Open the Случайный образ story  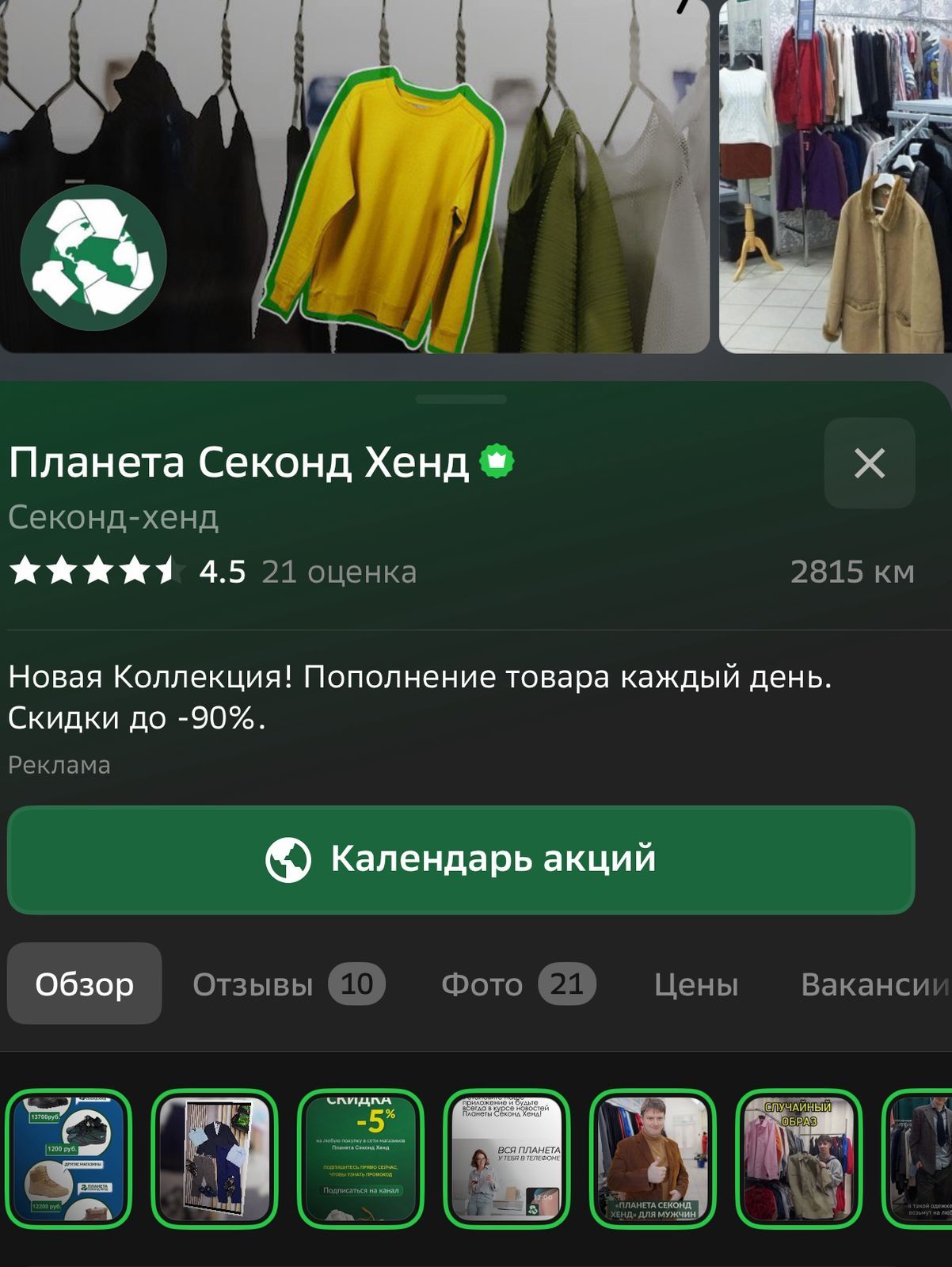798,1159
